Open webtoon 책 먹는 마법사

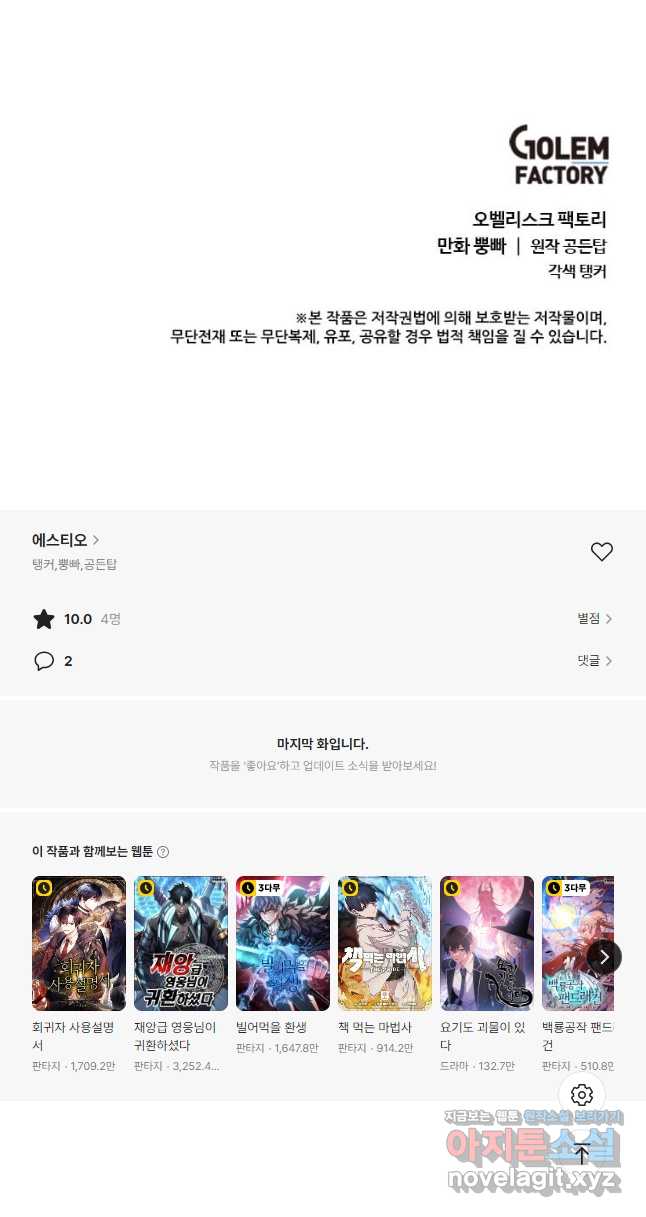385,943
